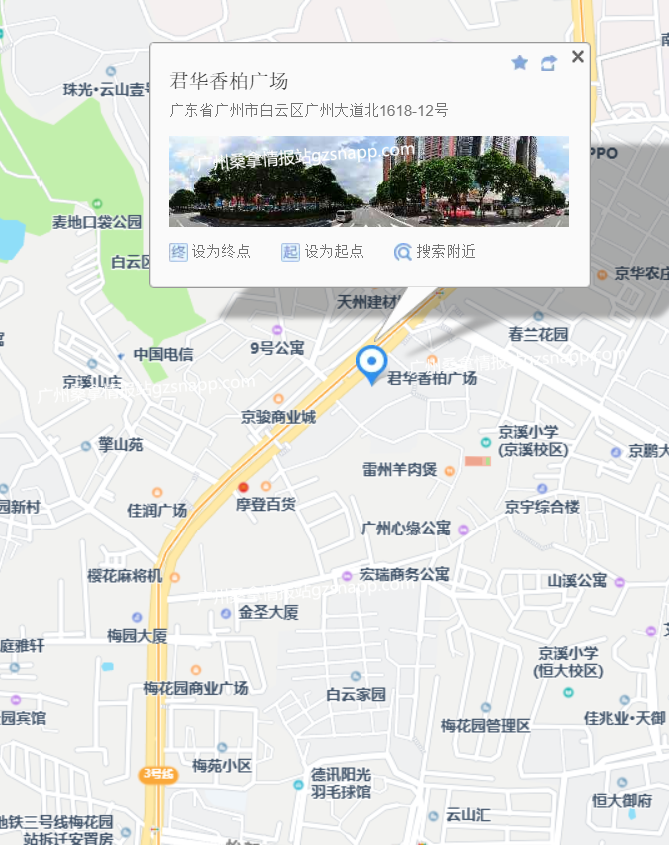Open the street view panorama photo

point(368,181)
